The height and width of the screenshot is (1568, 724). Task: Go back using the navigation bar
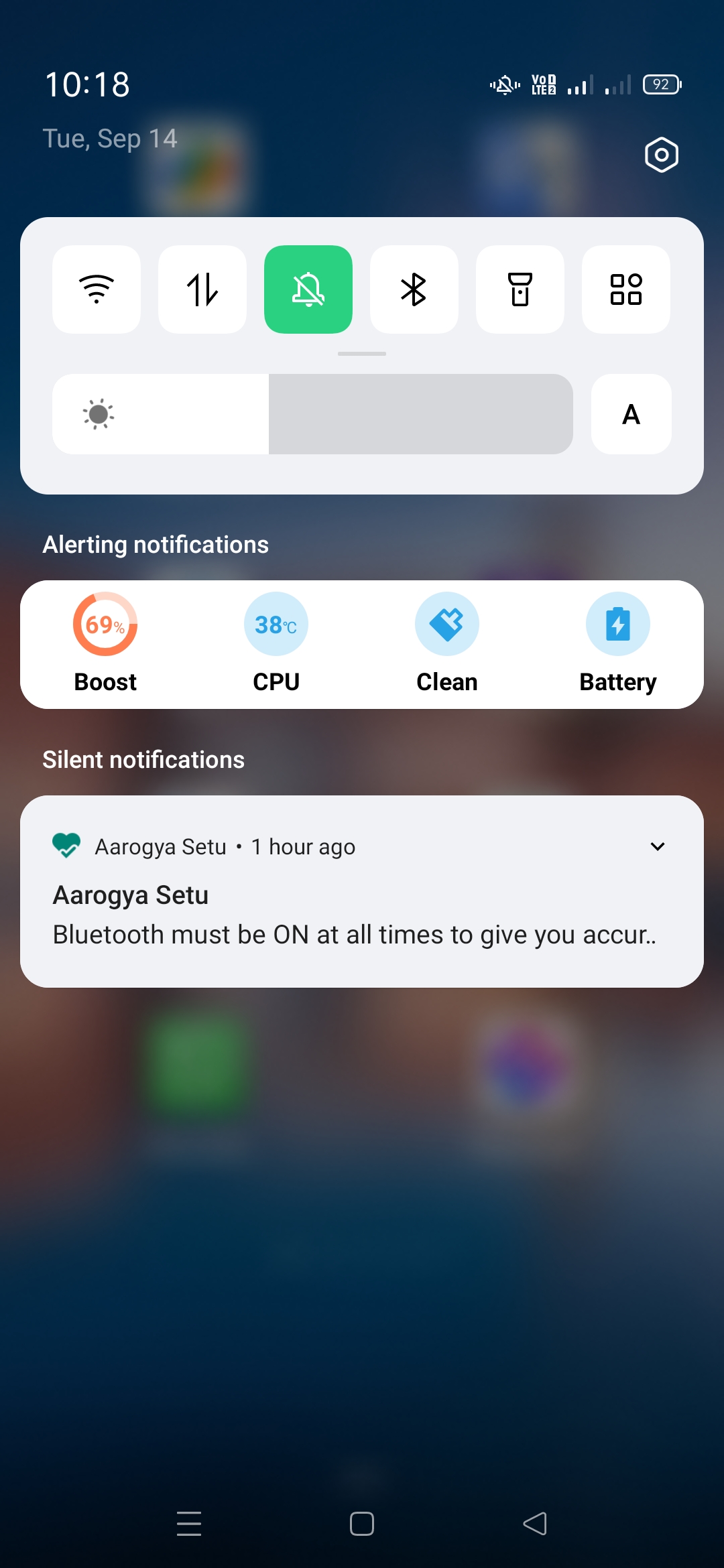(535, 1524)
